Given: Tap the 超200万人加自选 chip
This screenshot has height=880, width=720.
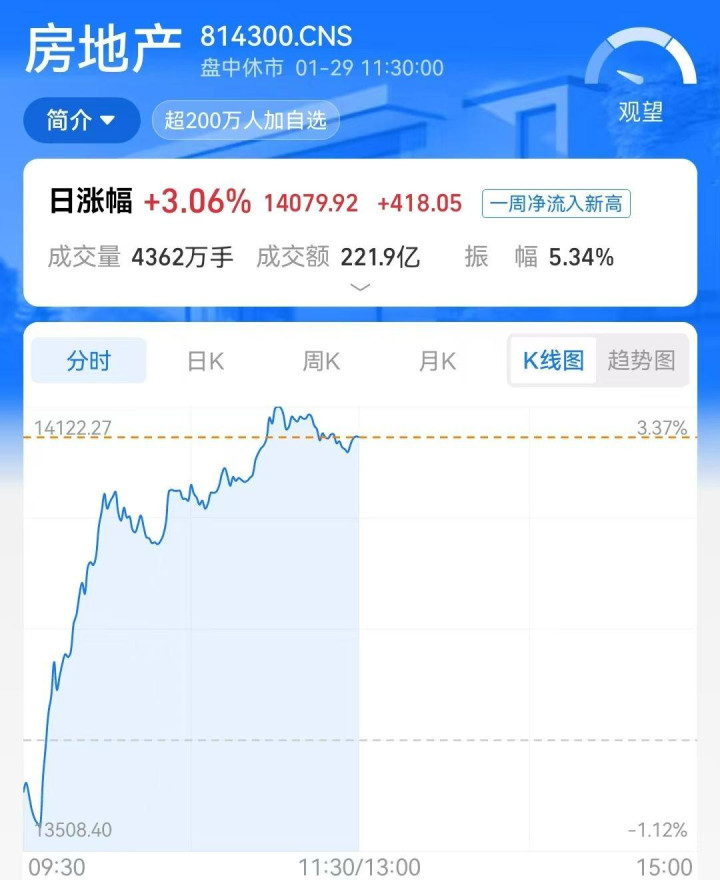Looking at the screenshot, I should pos(246,121).
